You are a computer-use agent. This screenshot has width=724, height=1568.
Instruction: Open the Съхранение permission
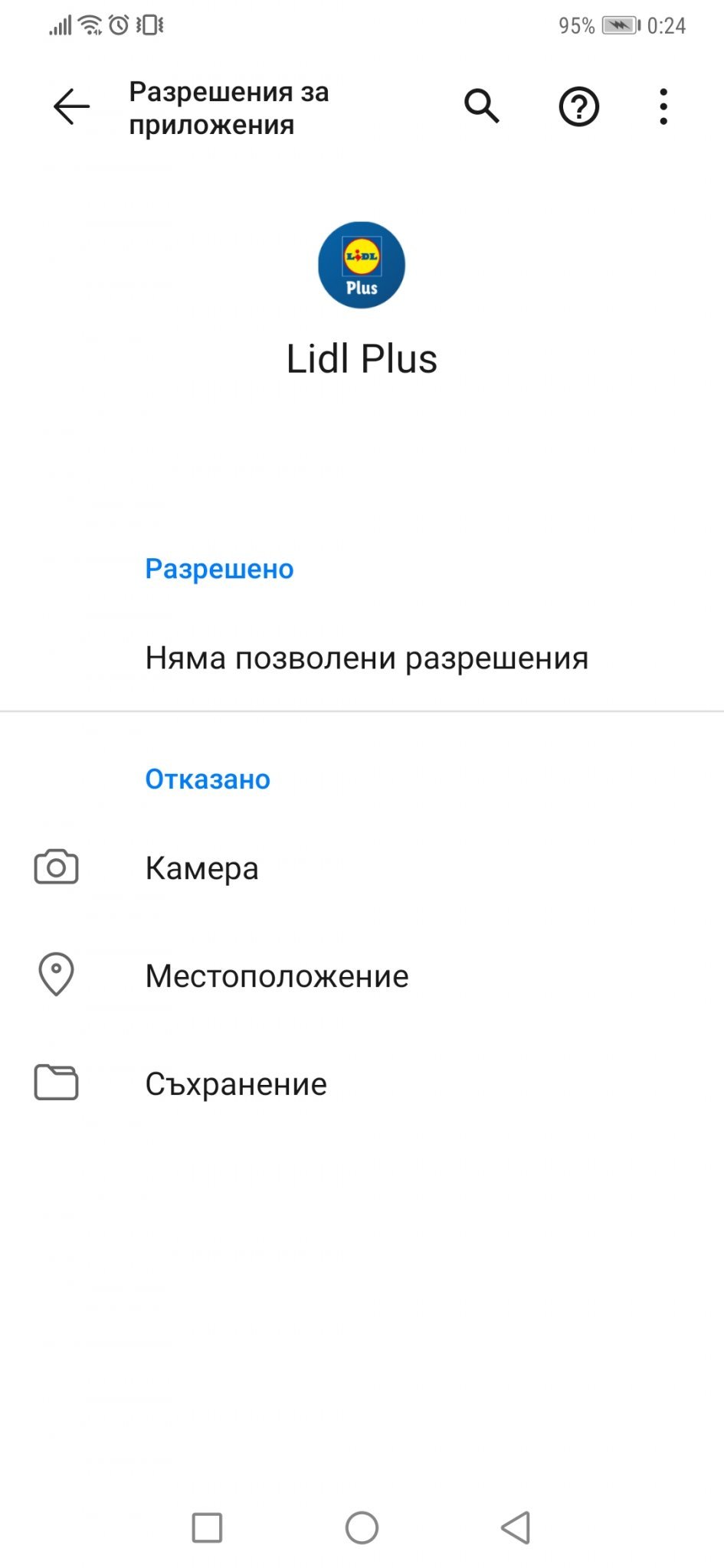pos(236,1083)
